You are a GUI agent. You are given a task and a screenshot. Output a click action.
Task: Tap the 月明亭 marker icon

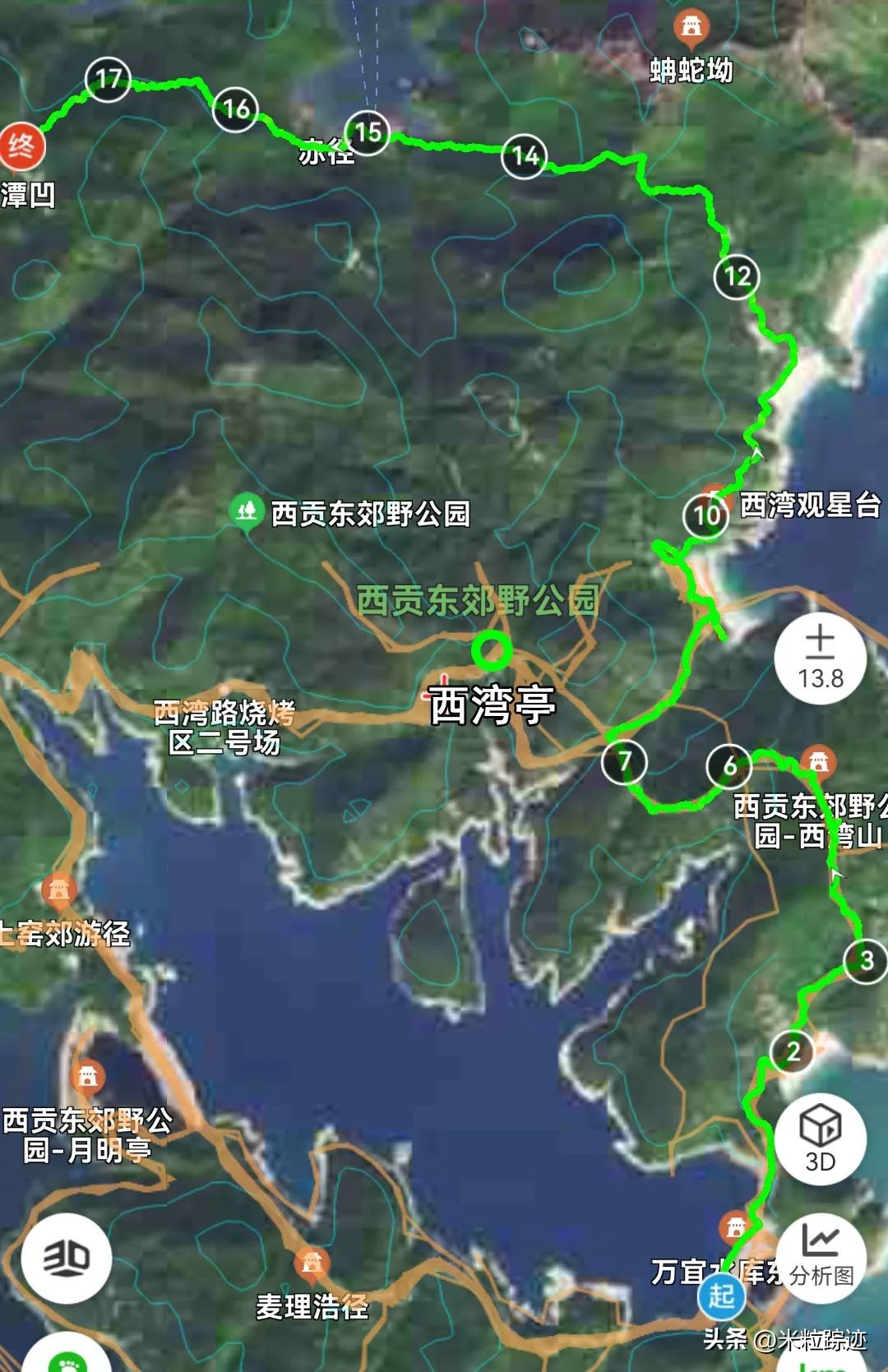[x=88, y=1074]
